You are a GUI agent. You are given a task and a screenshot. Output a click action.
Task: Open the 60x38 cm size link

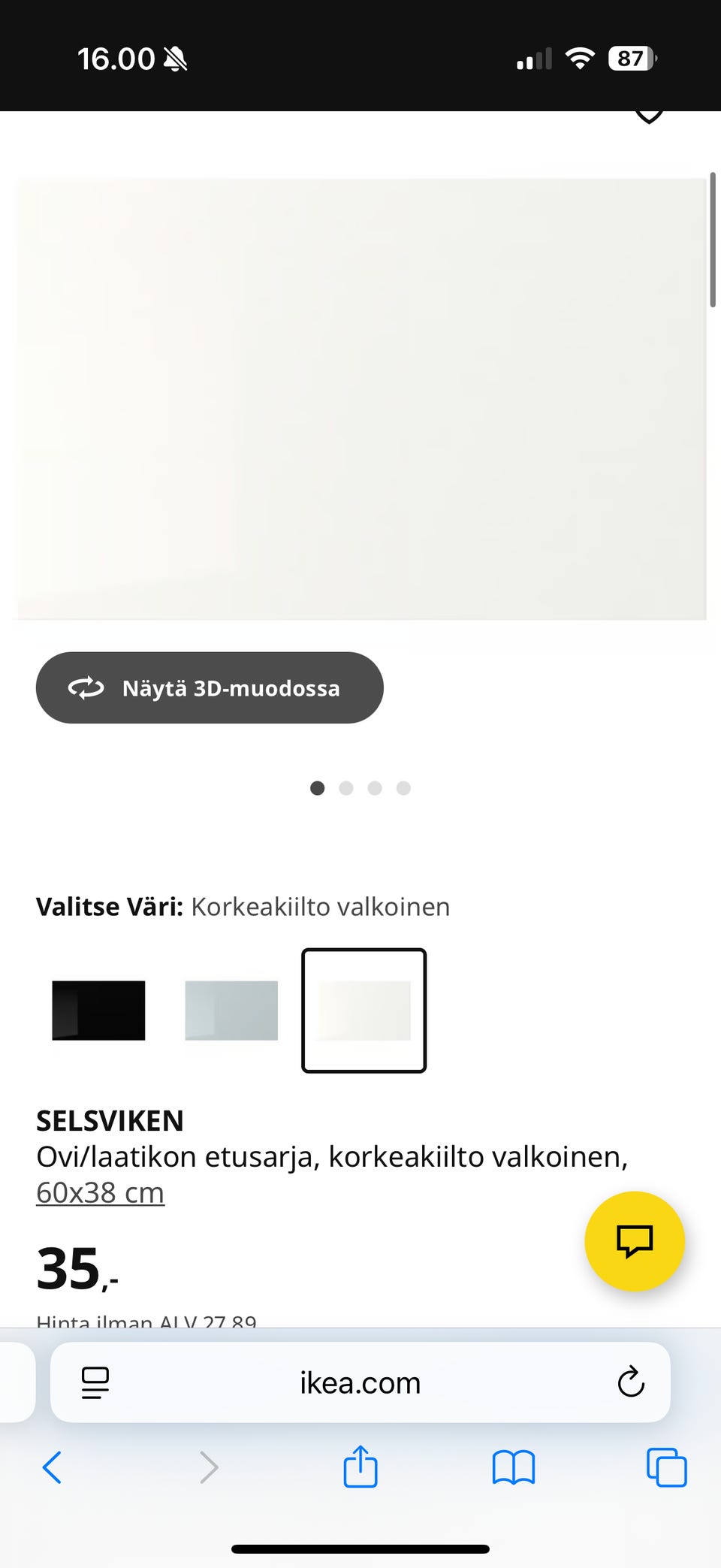tap(100, 1192)
